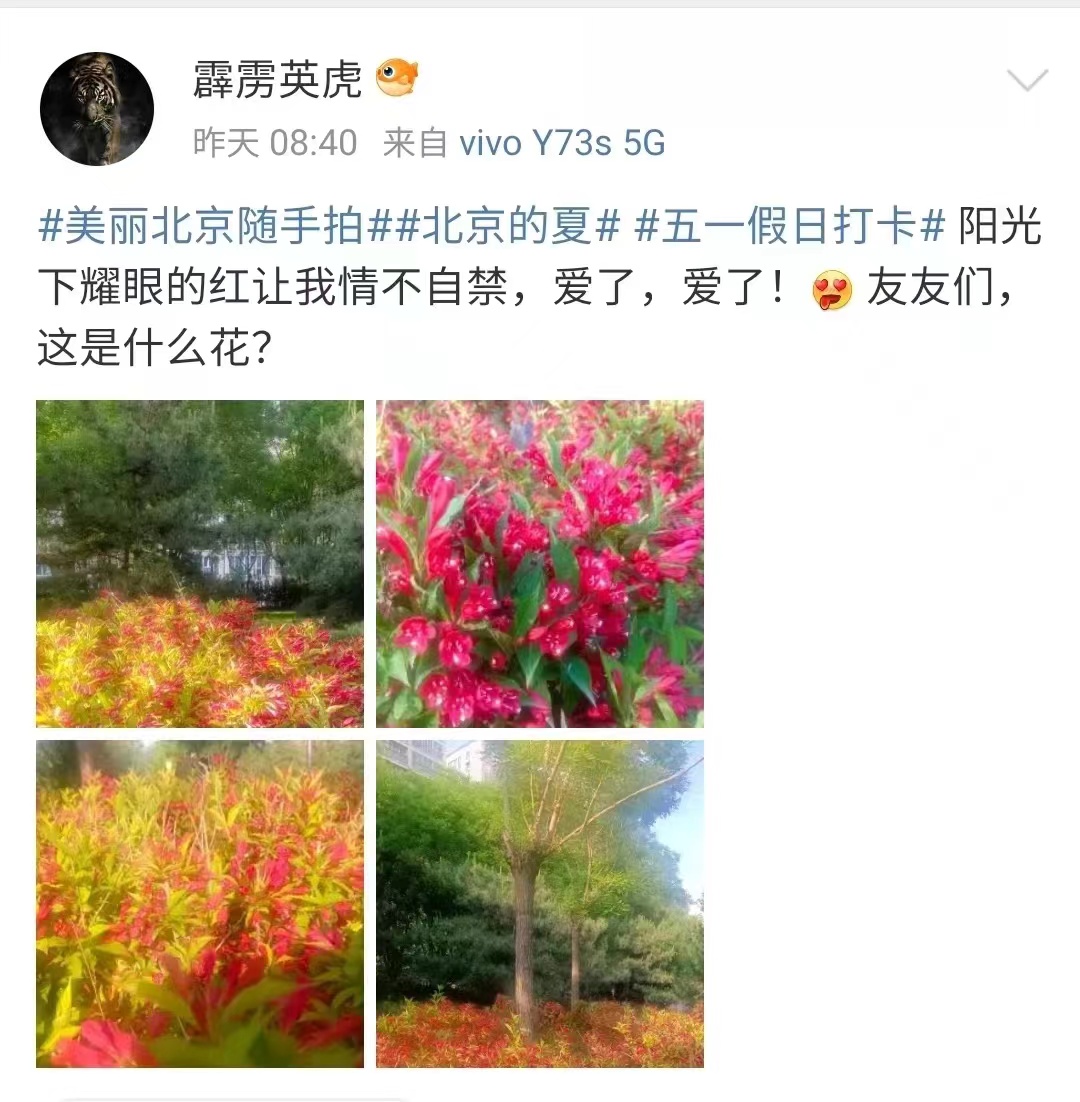Open 霹雳英虎's profile avatar
This screenshot has height=1102, width=1080.
click(x=97, y=108)
